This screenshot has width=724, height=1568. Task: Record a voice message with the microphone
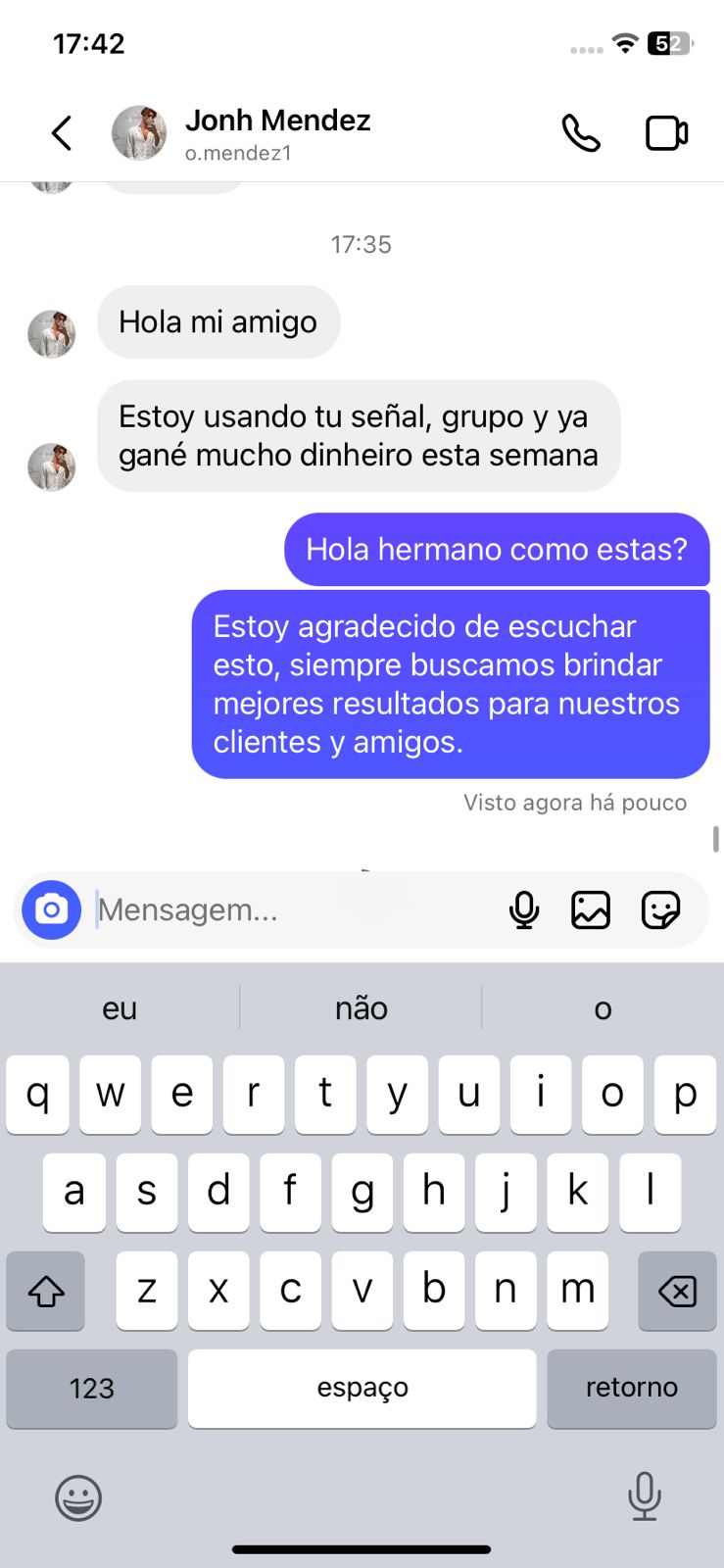click(524, 910)
